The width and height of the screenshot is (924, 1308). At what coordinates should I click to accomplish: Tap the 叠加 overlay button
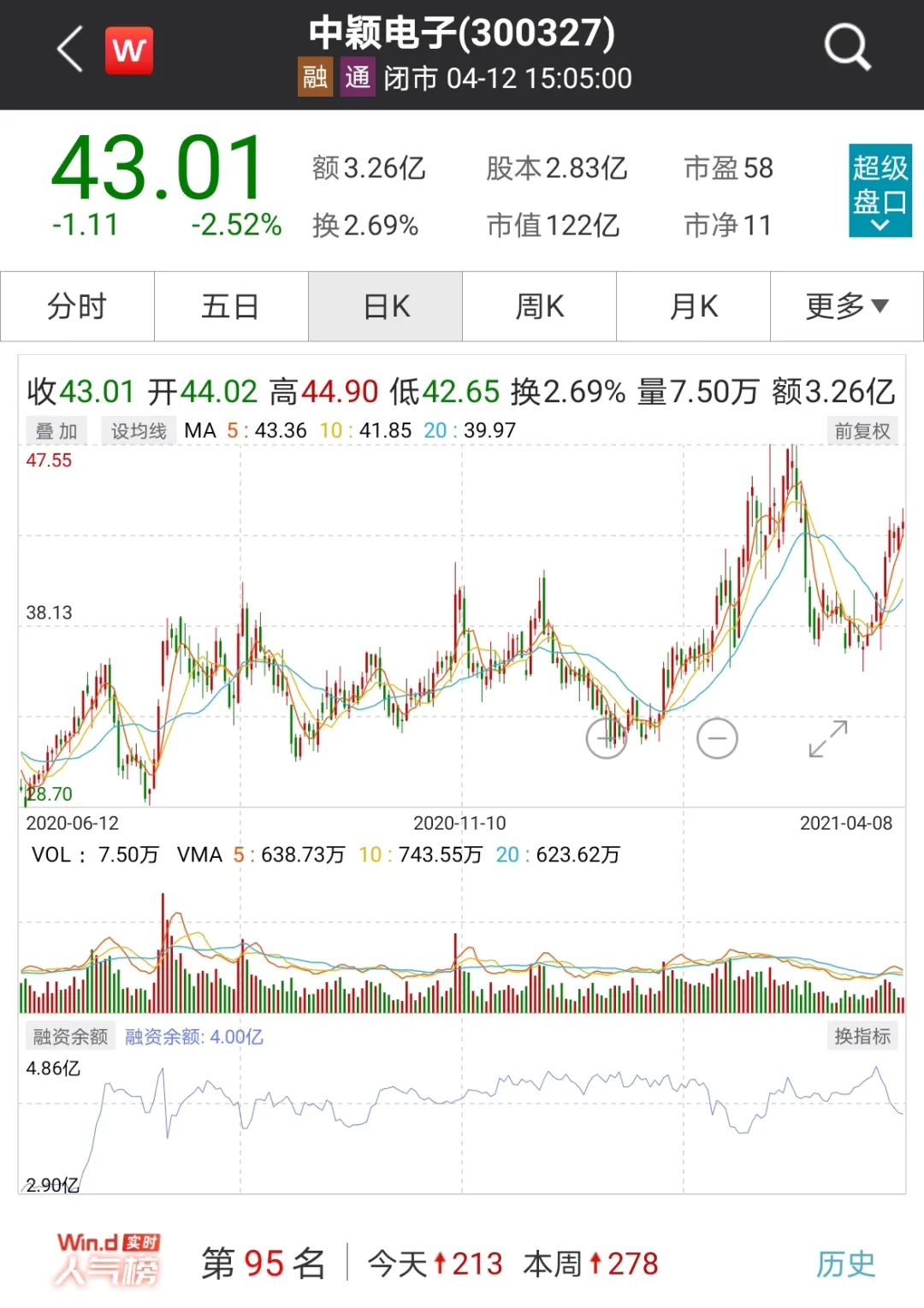[56, 431]
